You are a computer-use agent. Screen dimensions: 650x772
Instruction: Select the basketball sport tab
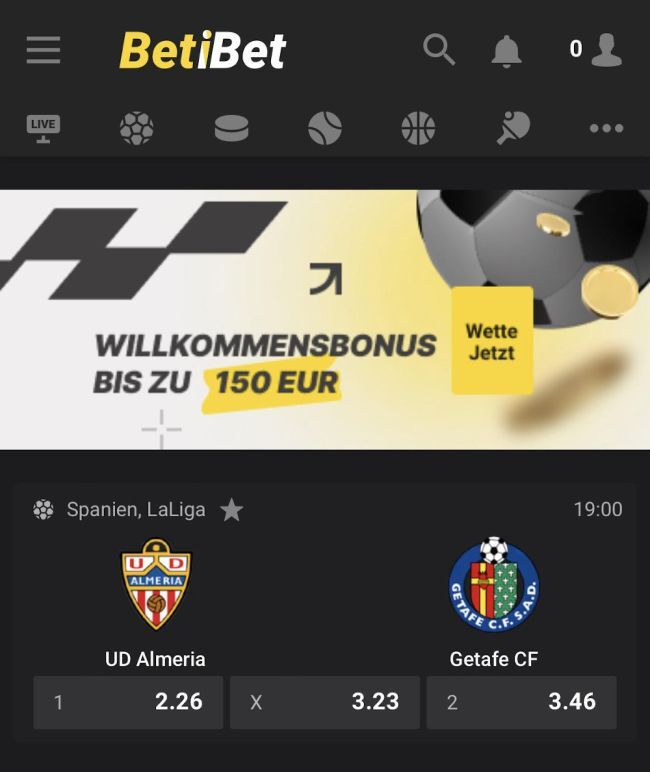tap(418, 128)
